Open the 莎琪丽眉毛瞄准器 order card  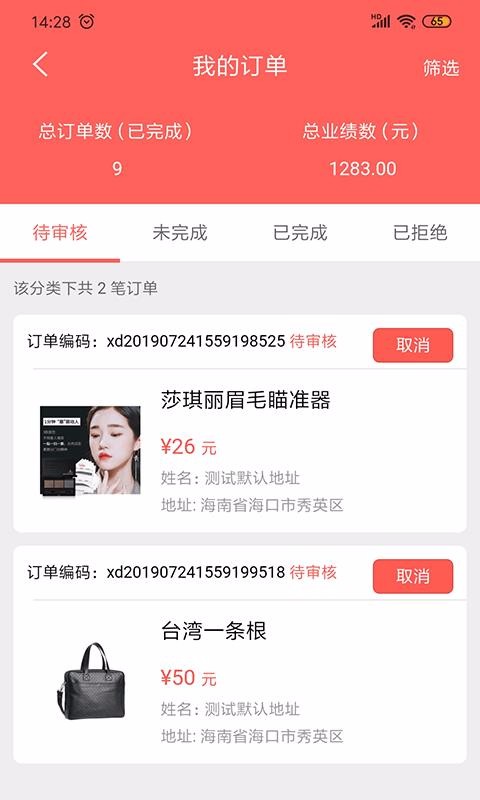pyautogui.click(x=240, y=423)
